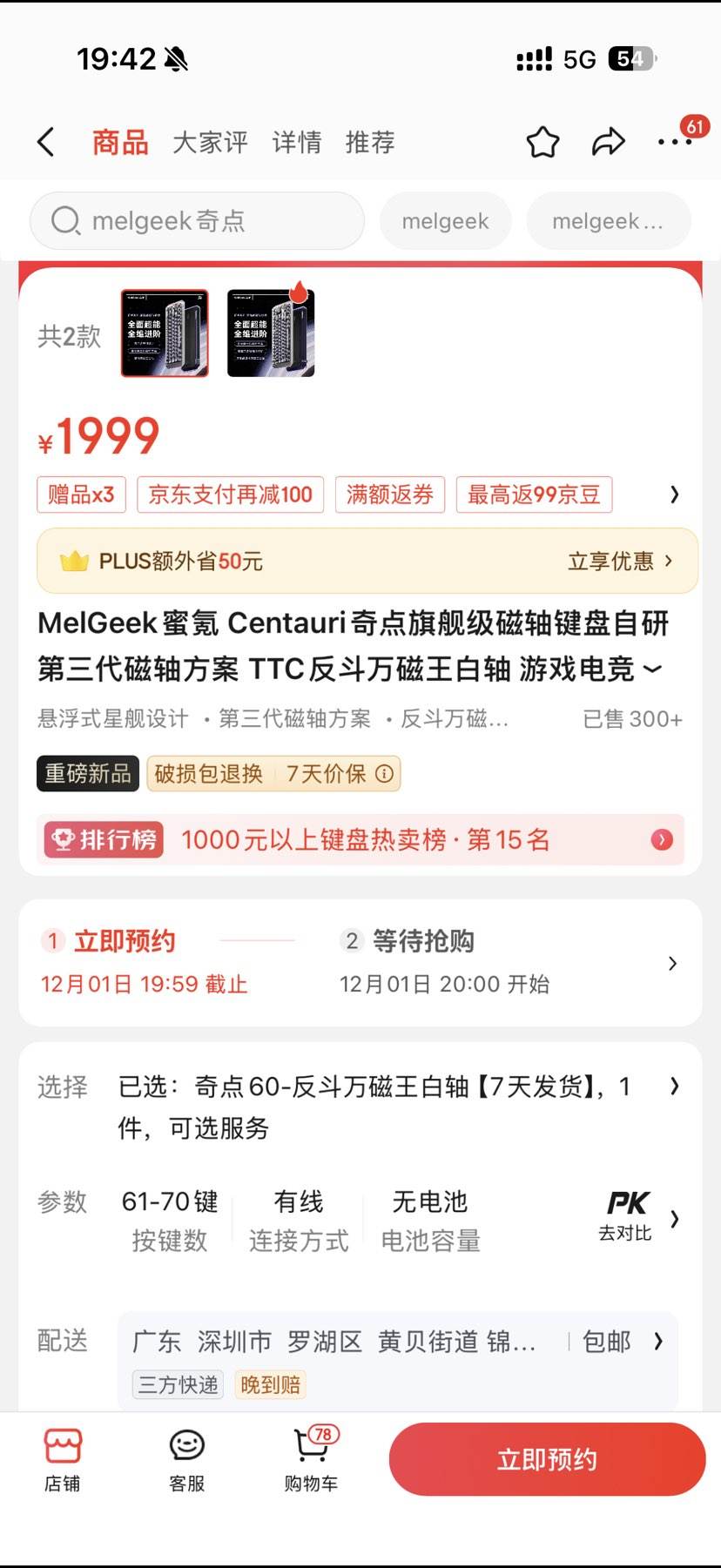Tap the back arrow at top left
The width and height of the screenshot is (721, 1568).
(x=45, y=141)
